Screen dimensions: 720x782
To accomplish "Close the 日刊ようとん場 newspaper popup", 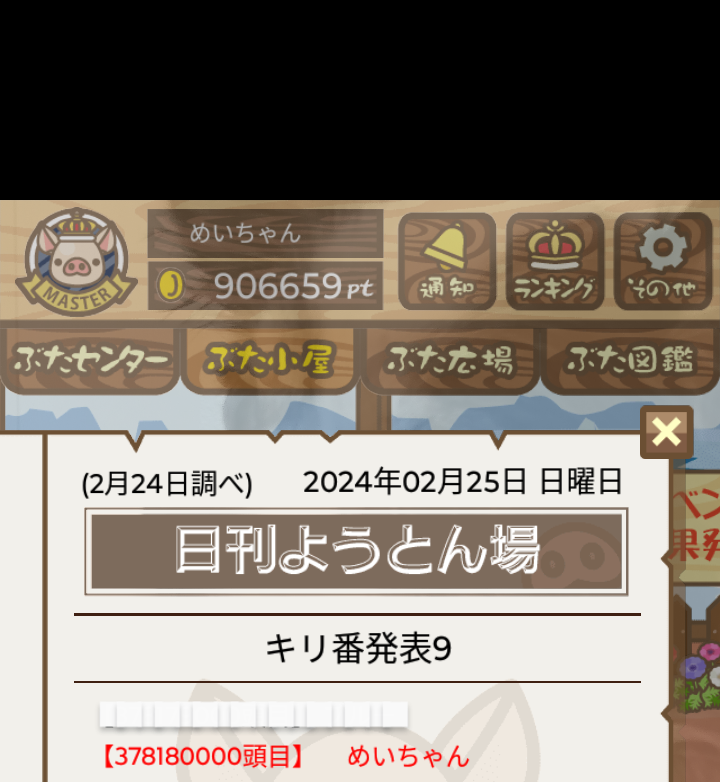I will tap(666, 433).
